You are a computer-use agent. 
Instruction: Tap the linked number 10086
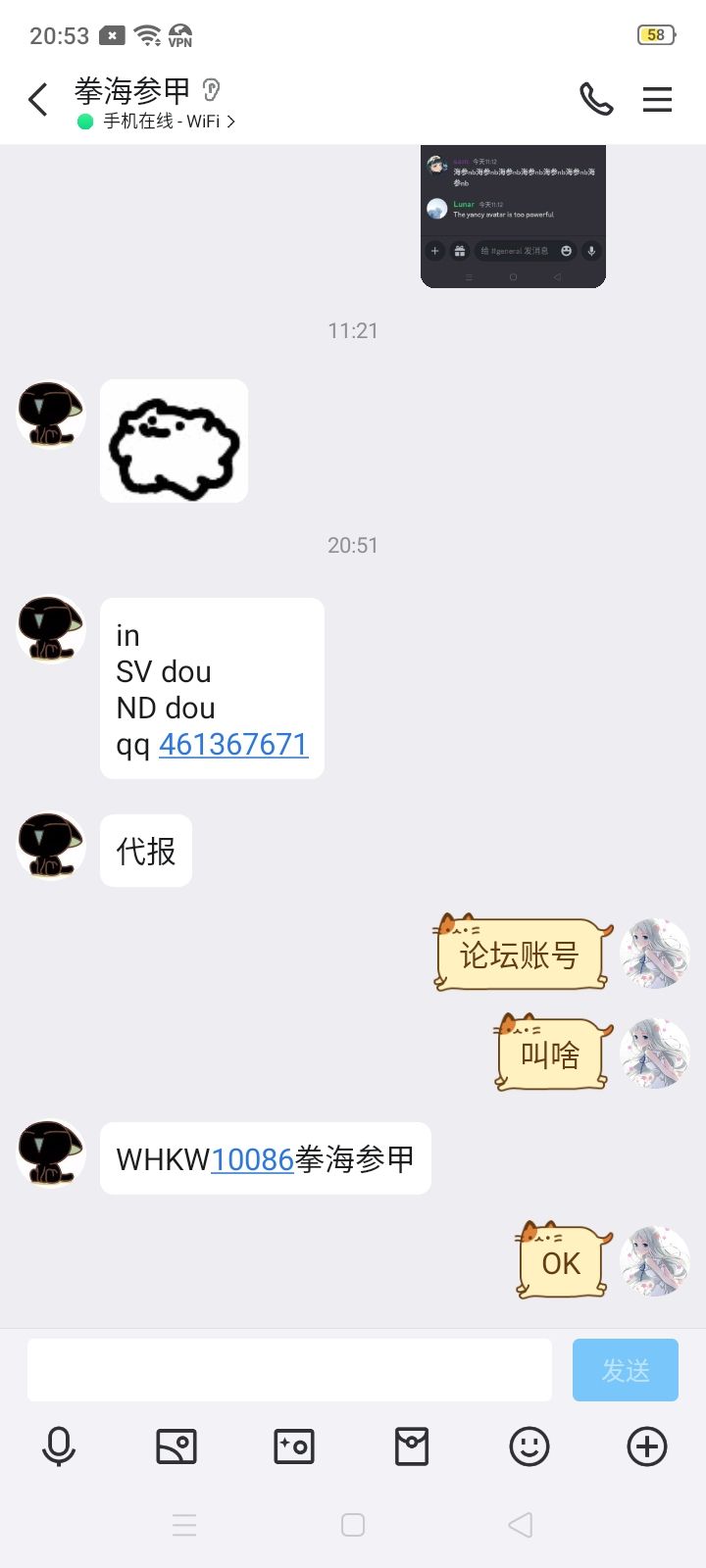click(x=252, y=1159)
